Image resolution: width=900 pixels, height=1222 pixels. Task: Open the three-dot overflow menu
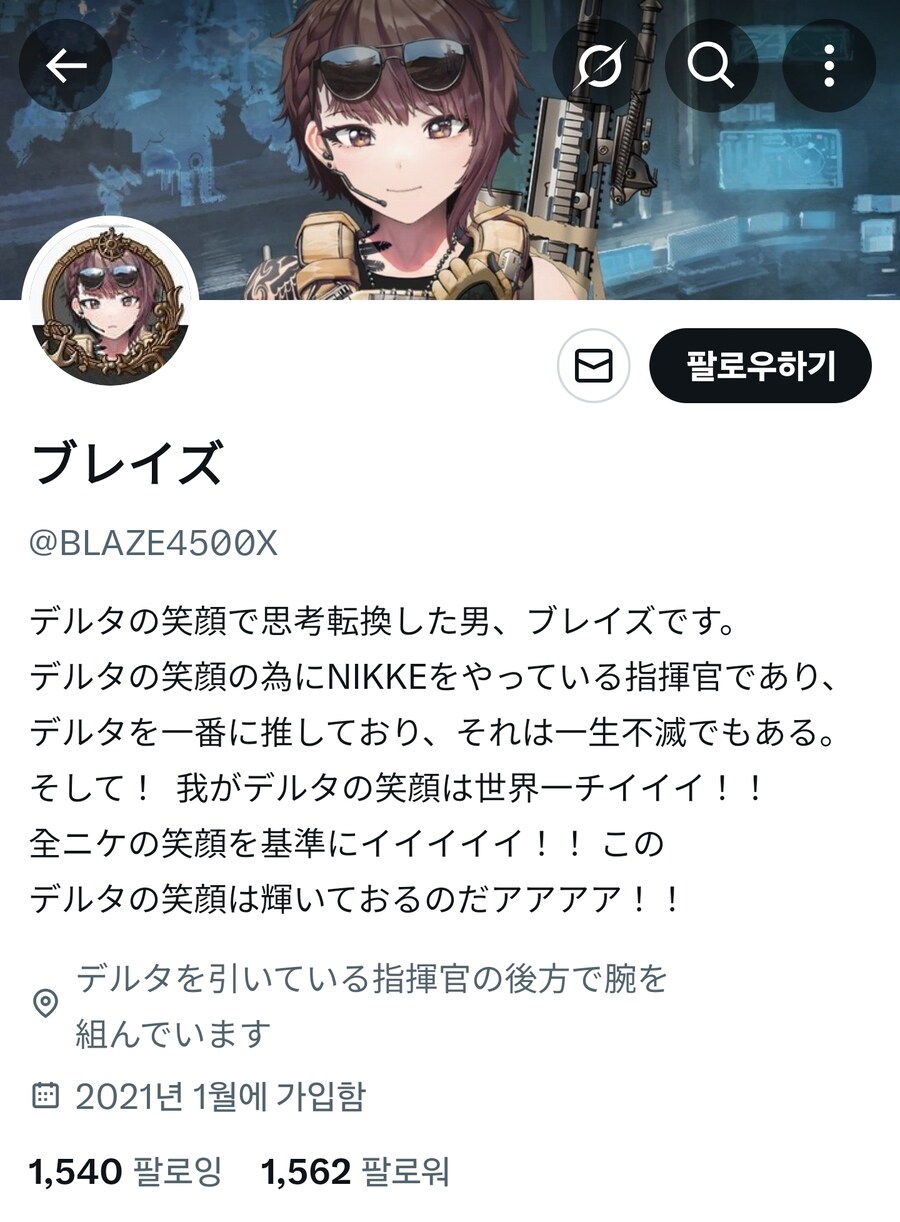coord(828,66)
